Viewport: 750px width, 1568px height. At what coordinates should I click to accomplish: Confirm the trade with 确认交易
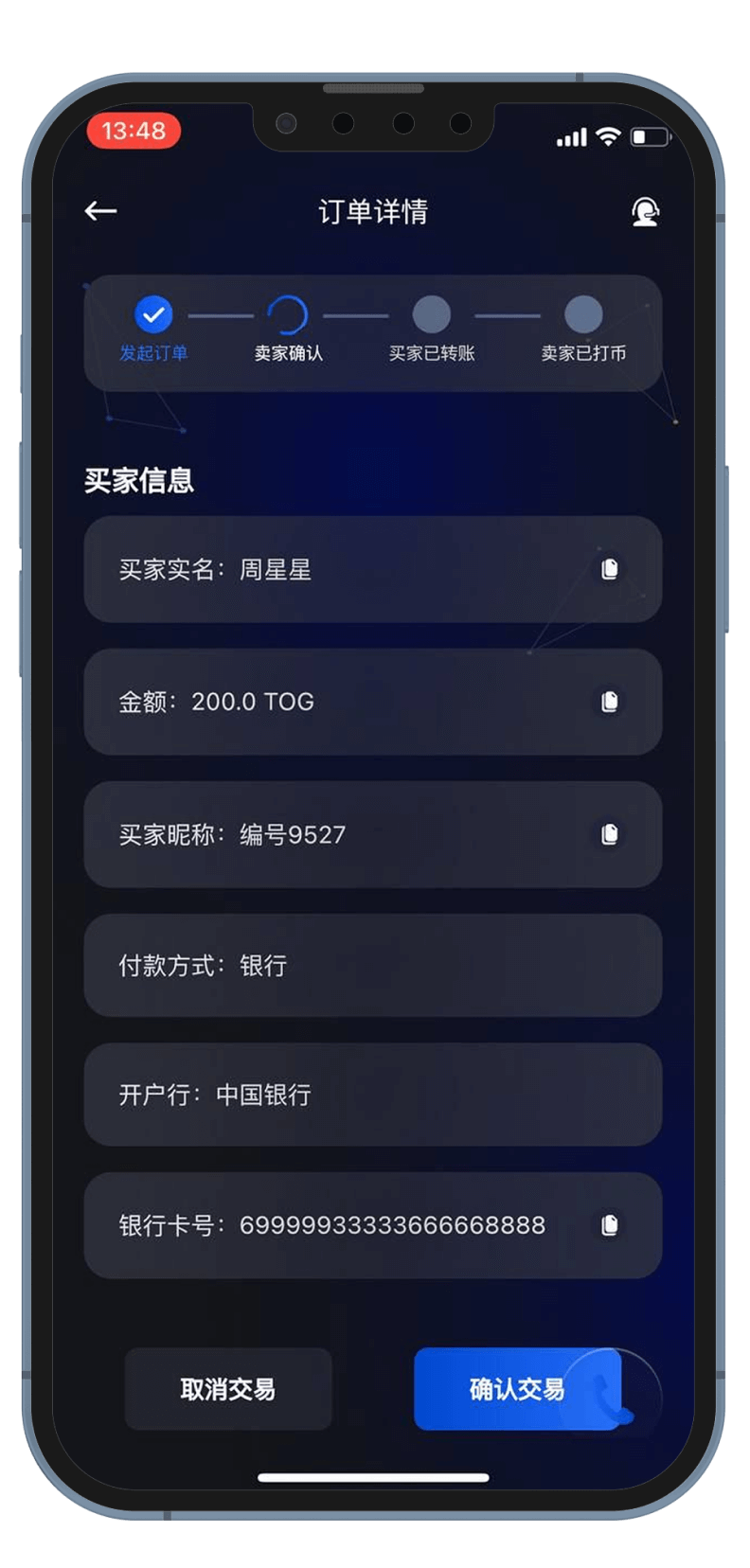click(x=516, y=1389)
